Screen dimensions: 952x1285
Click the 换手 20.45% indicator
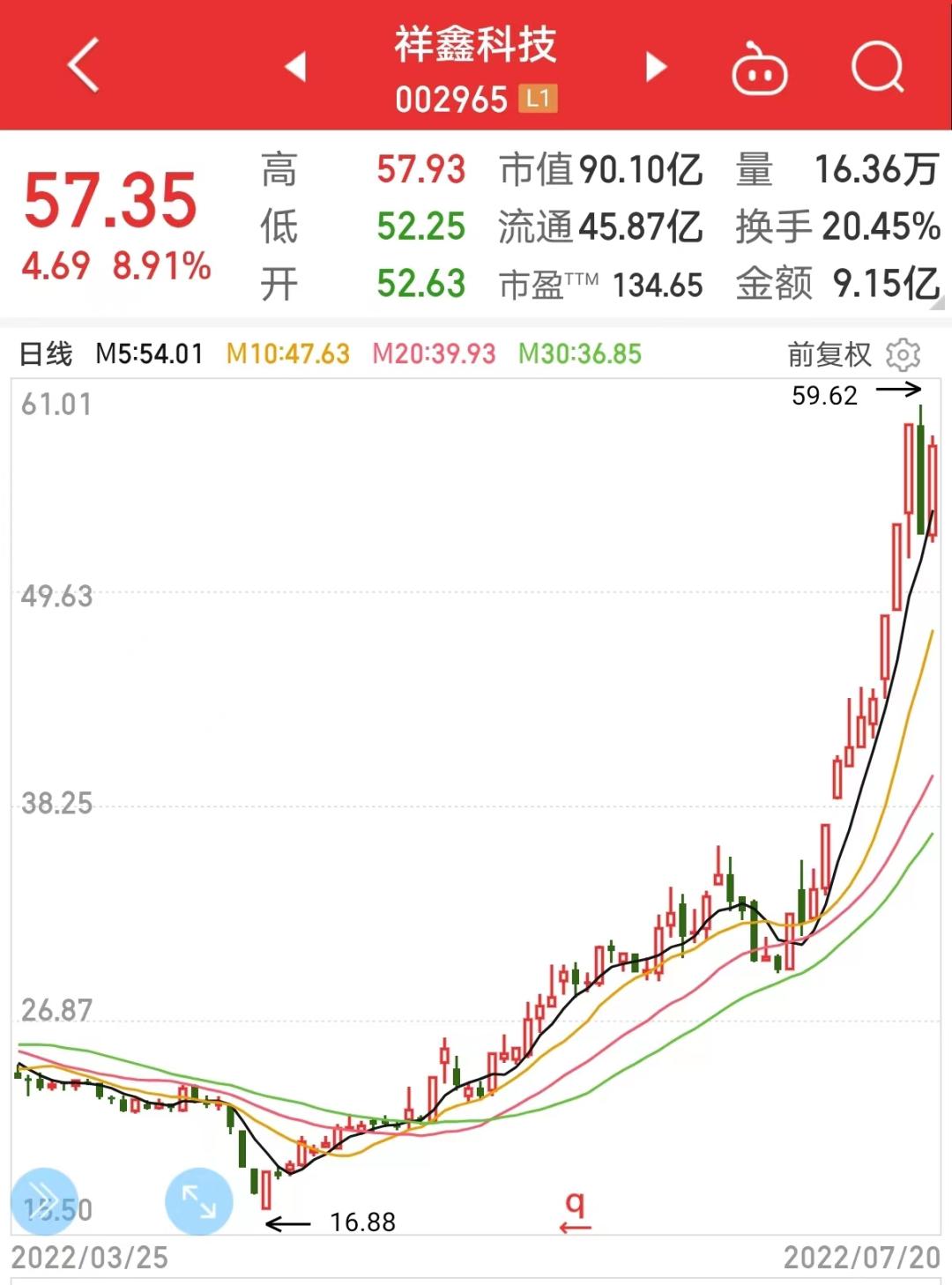click(x=838, y=227)
